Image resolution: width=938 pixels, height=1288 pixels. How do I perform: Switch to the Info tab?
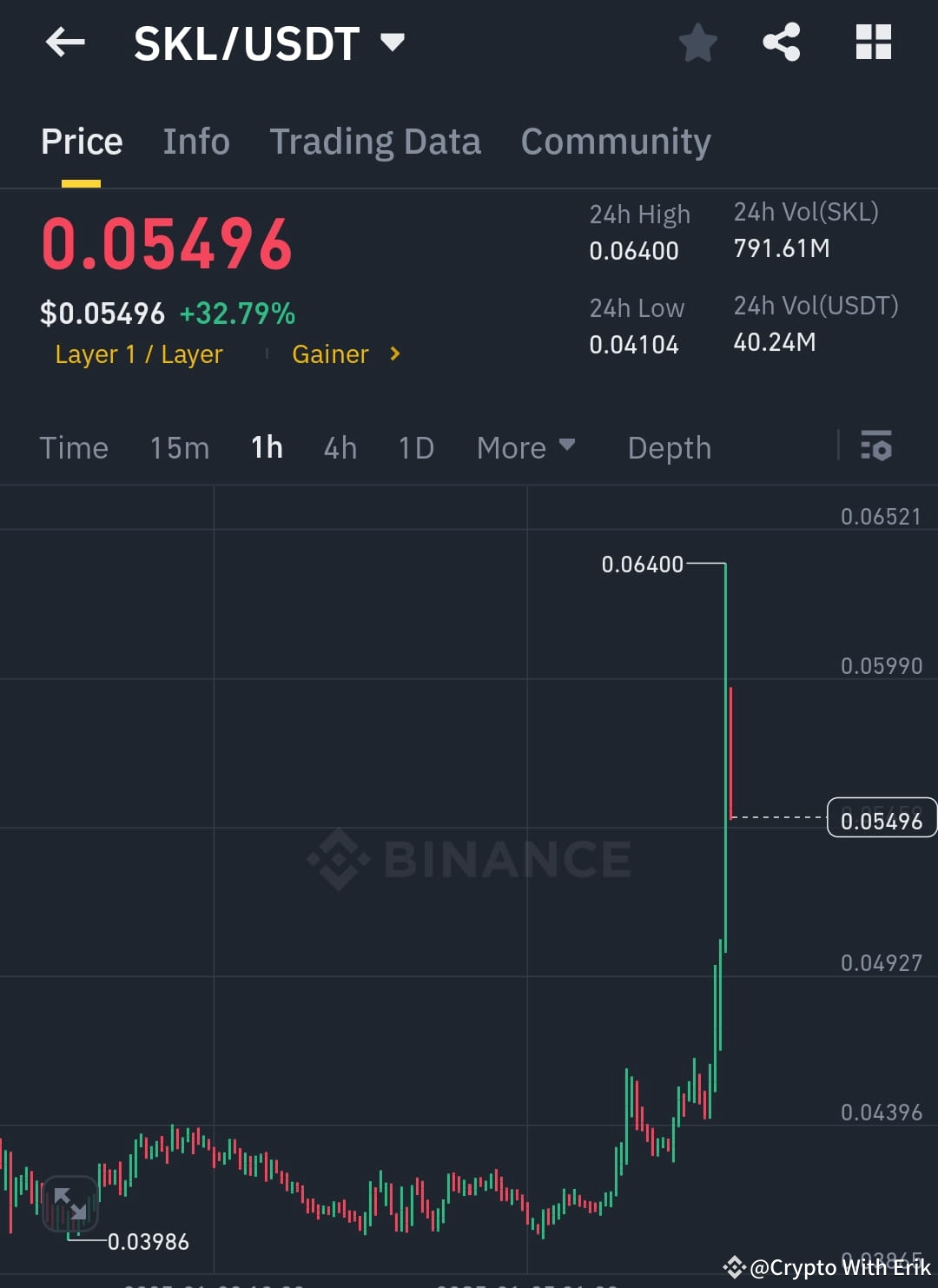point(195,141)
